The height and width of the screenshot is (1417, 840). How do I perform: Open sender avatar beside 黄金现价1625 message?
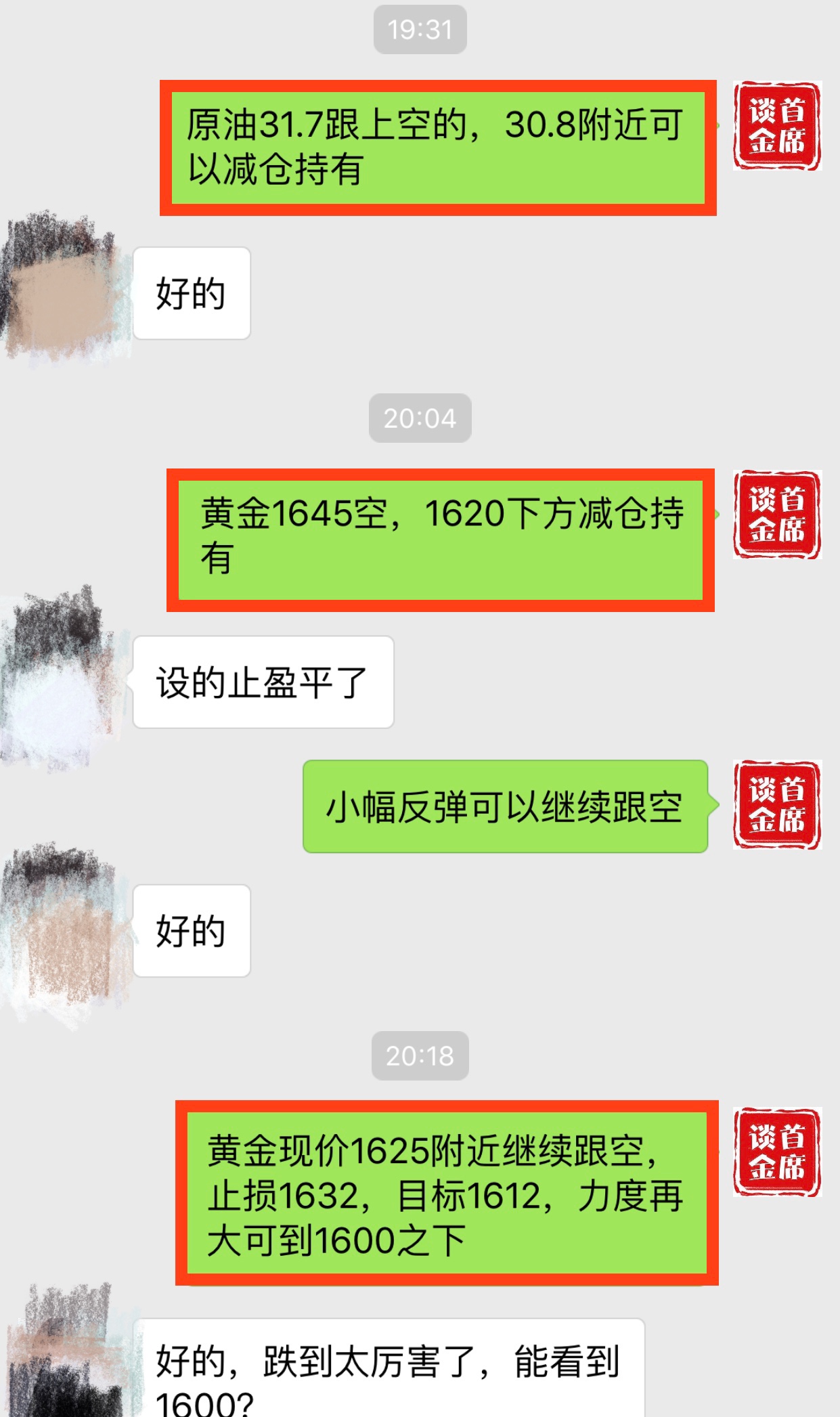pyautogui.click(x=776, y=1152)
